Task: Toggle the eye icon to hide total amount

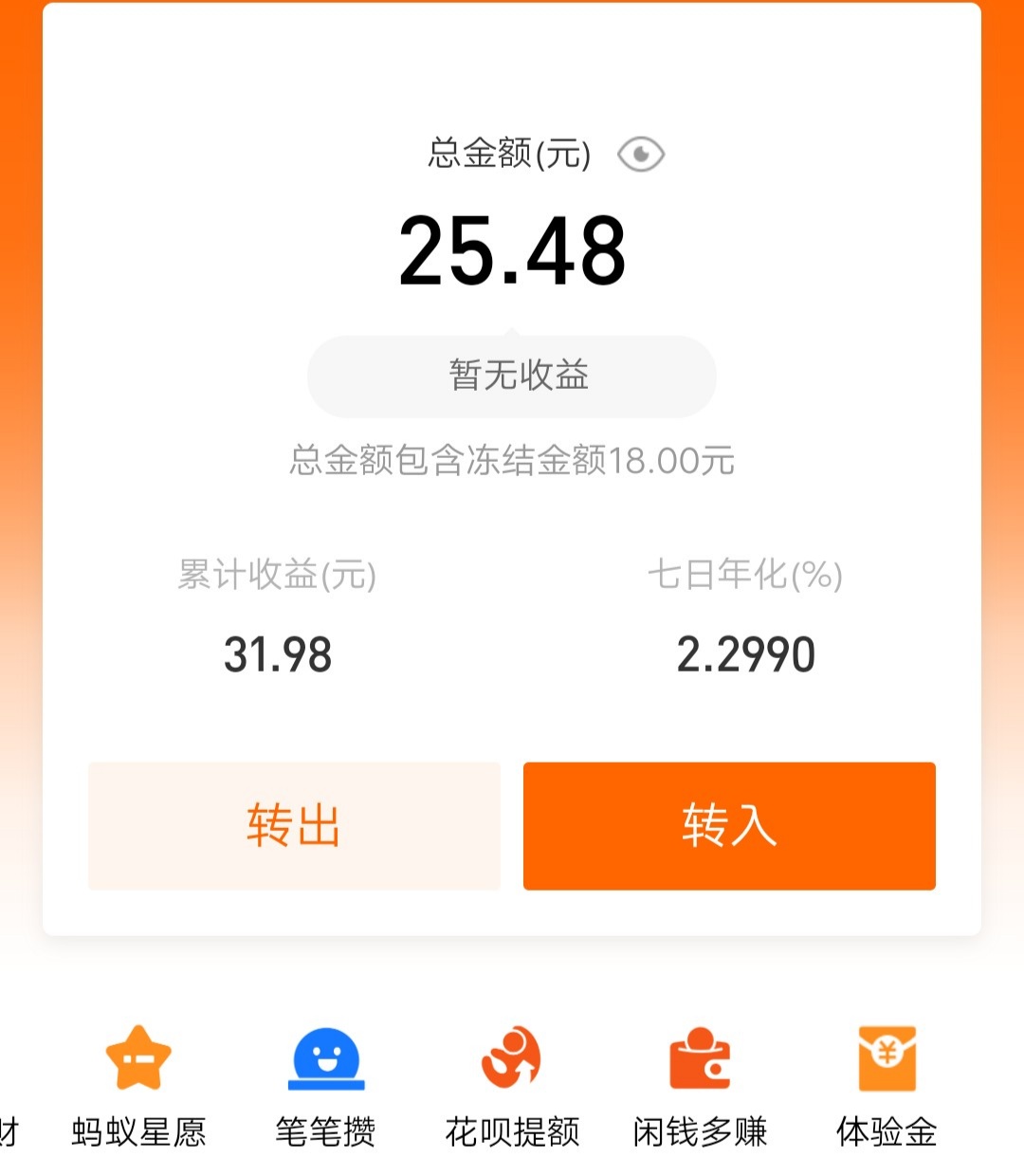Action: point(642,153)
